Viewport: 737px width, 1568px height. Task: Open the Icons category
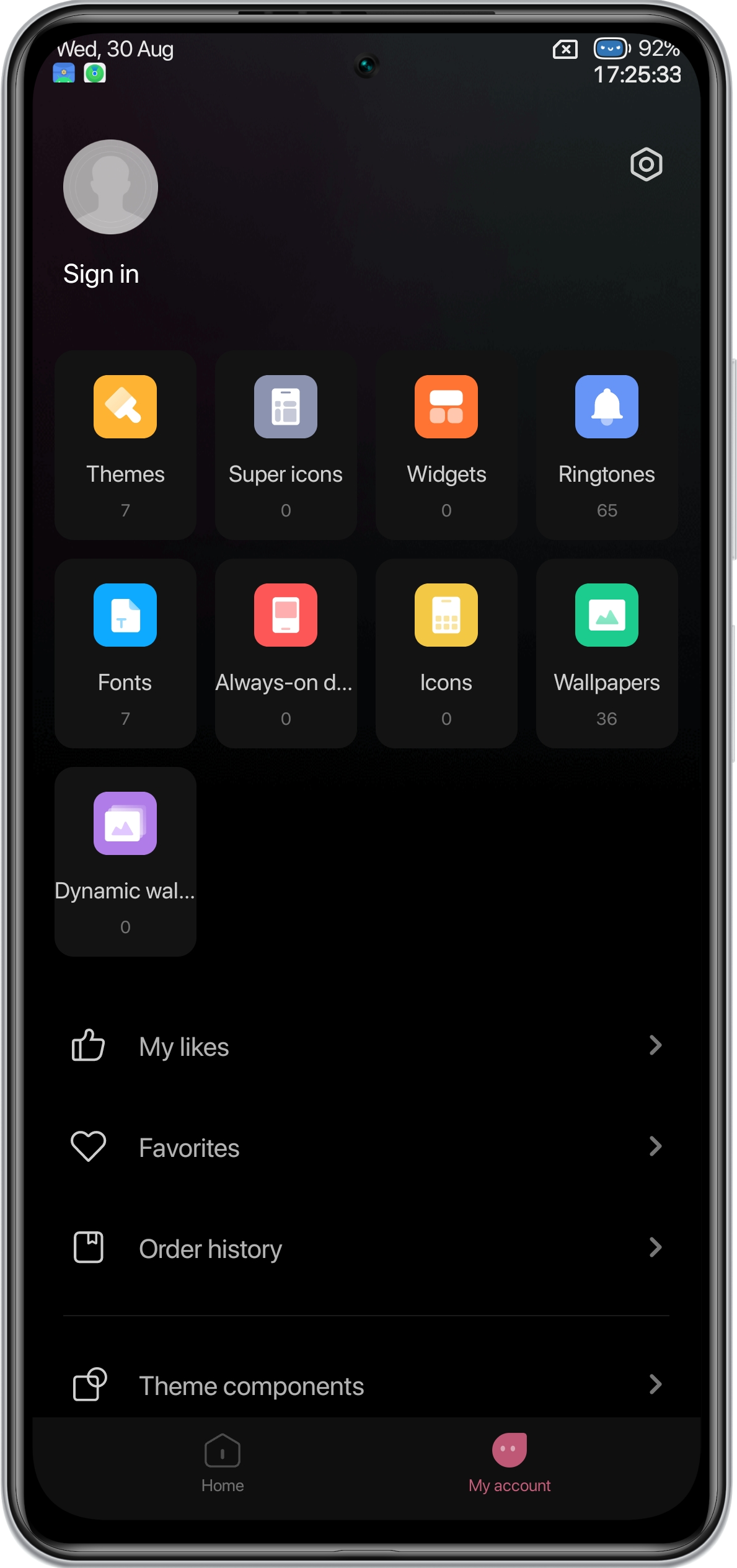coord(446,653)
